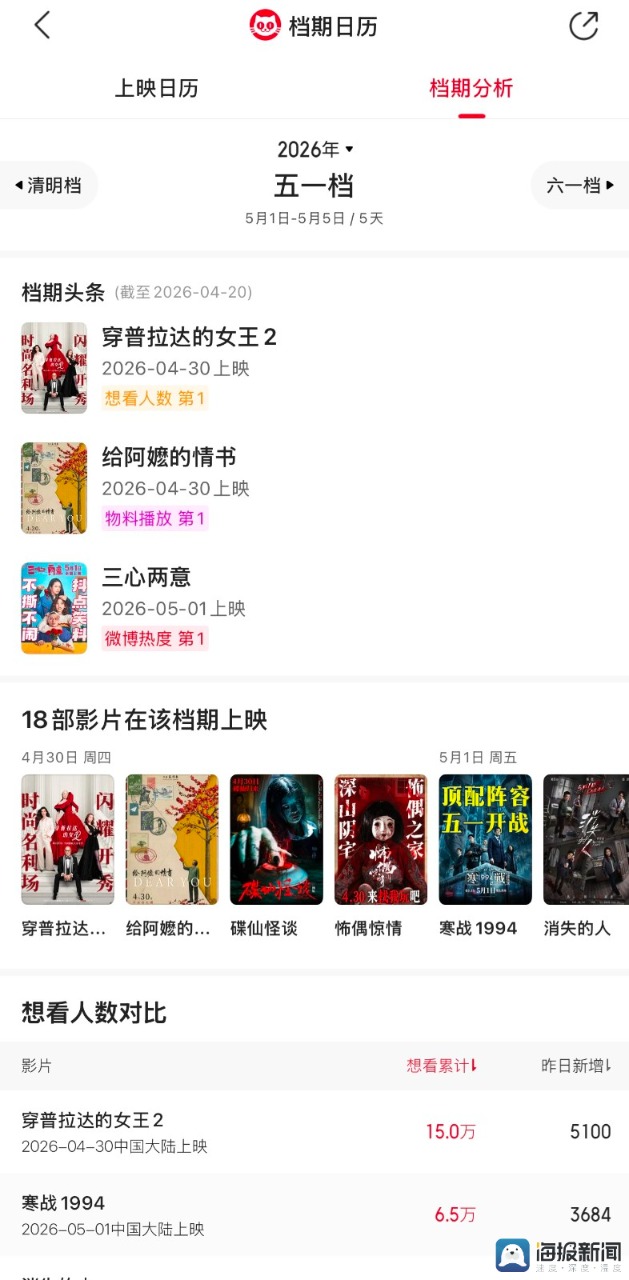View 碟仙怪谈 poster in release list
The image size is (629, 1280).
click(276, 840)
